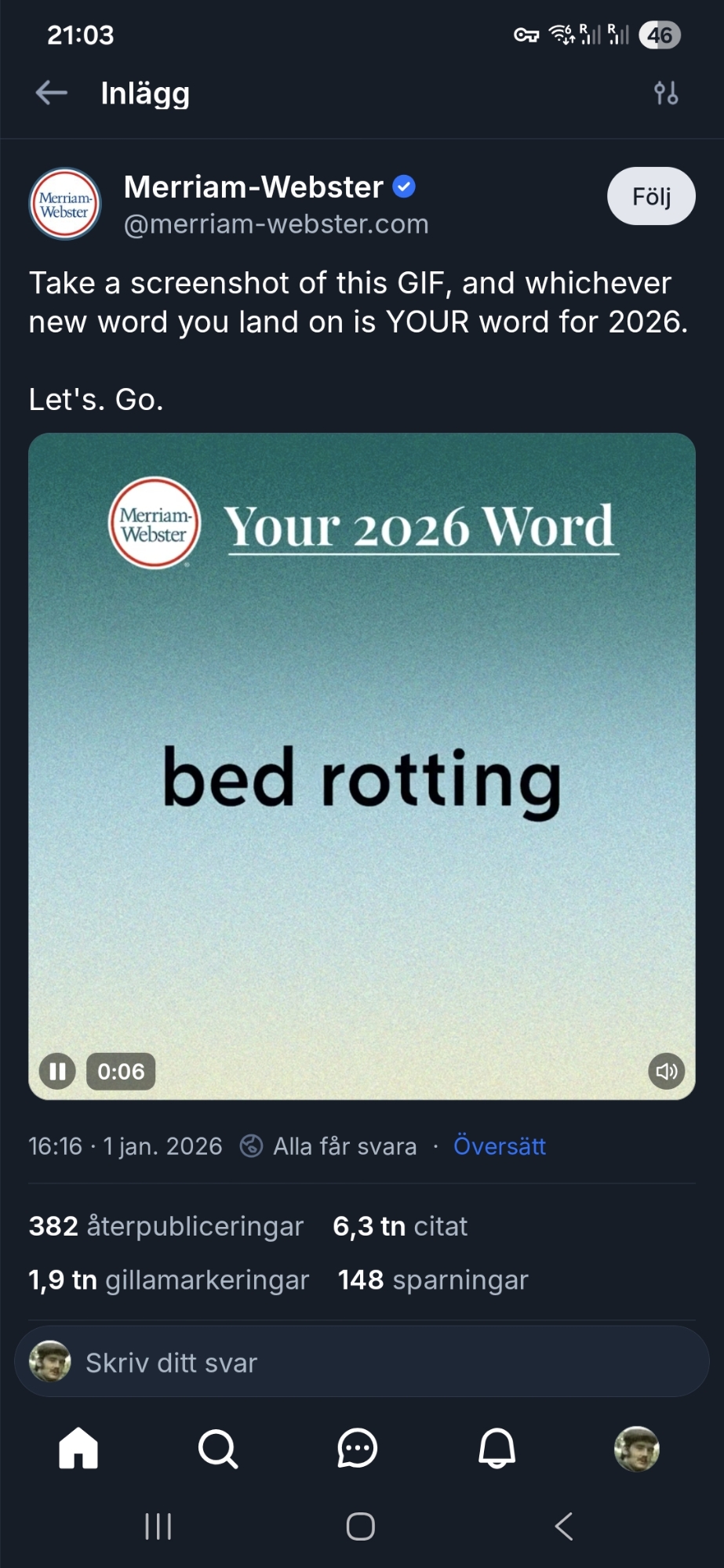Go back using the top arrow
Screen dimensions: 724x1568
click(52, 93)
